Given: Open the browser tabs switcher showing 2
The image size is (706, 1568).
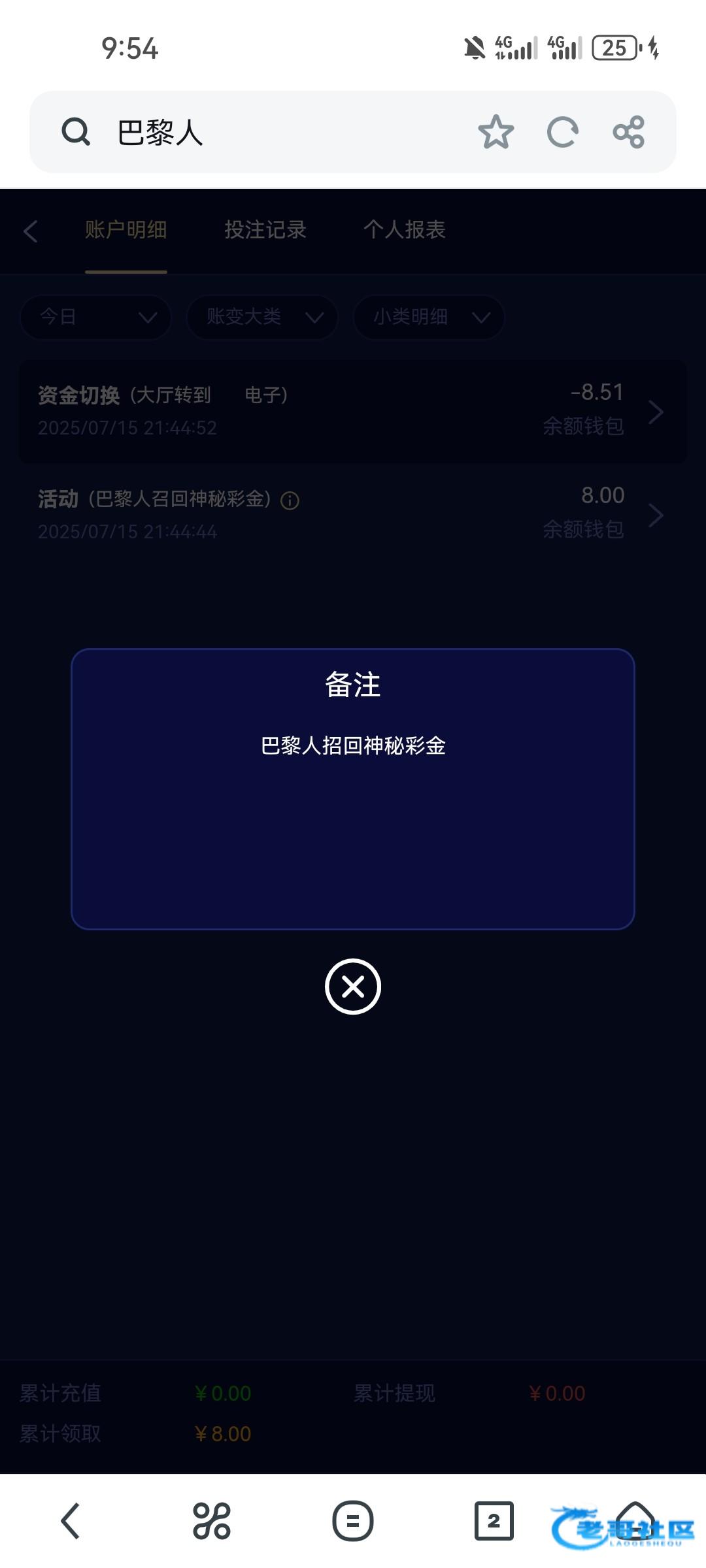Looking at the screenshot, I should [x=494, y=1521].
